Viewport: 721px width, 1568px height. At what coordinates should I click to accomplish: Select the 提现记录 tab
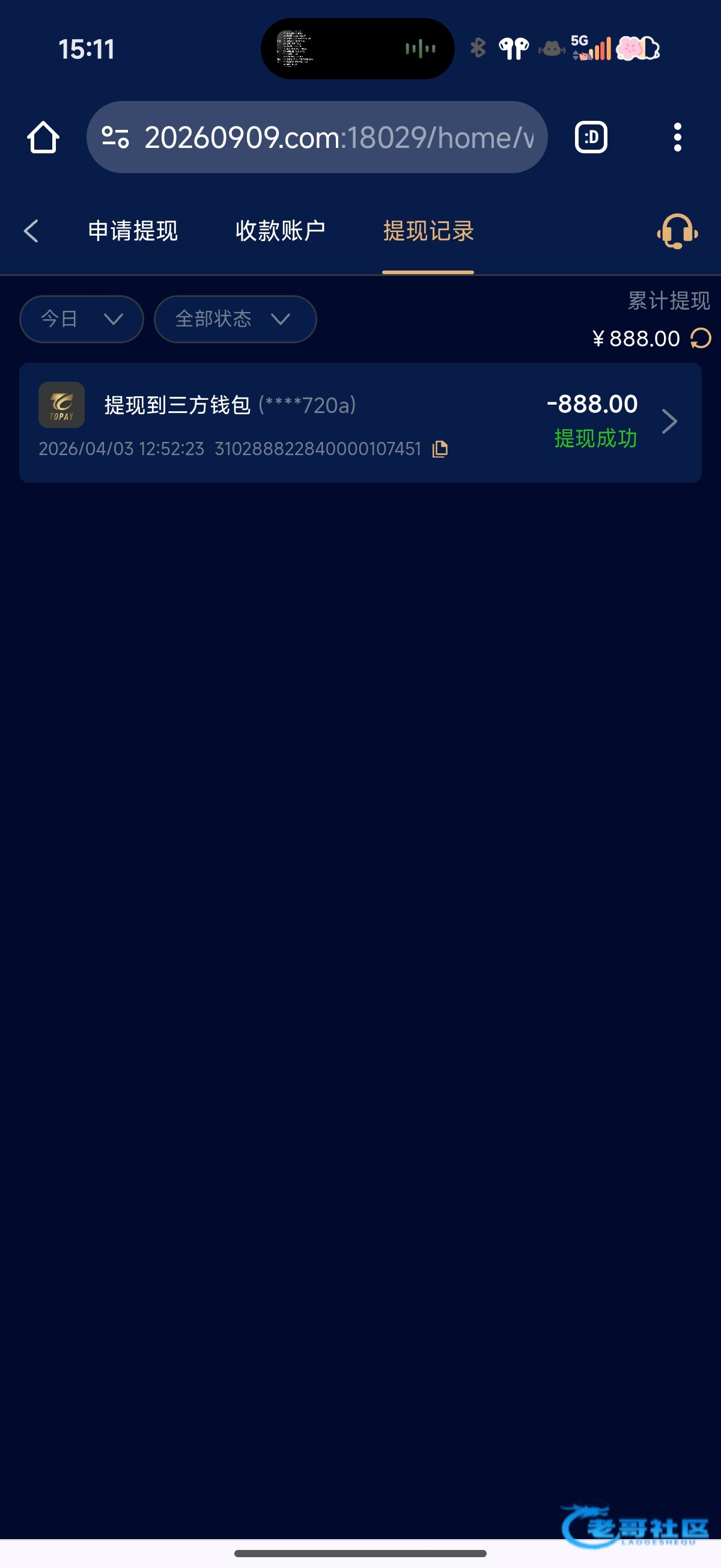click(428, 231)
